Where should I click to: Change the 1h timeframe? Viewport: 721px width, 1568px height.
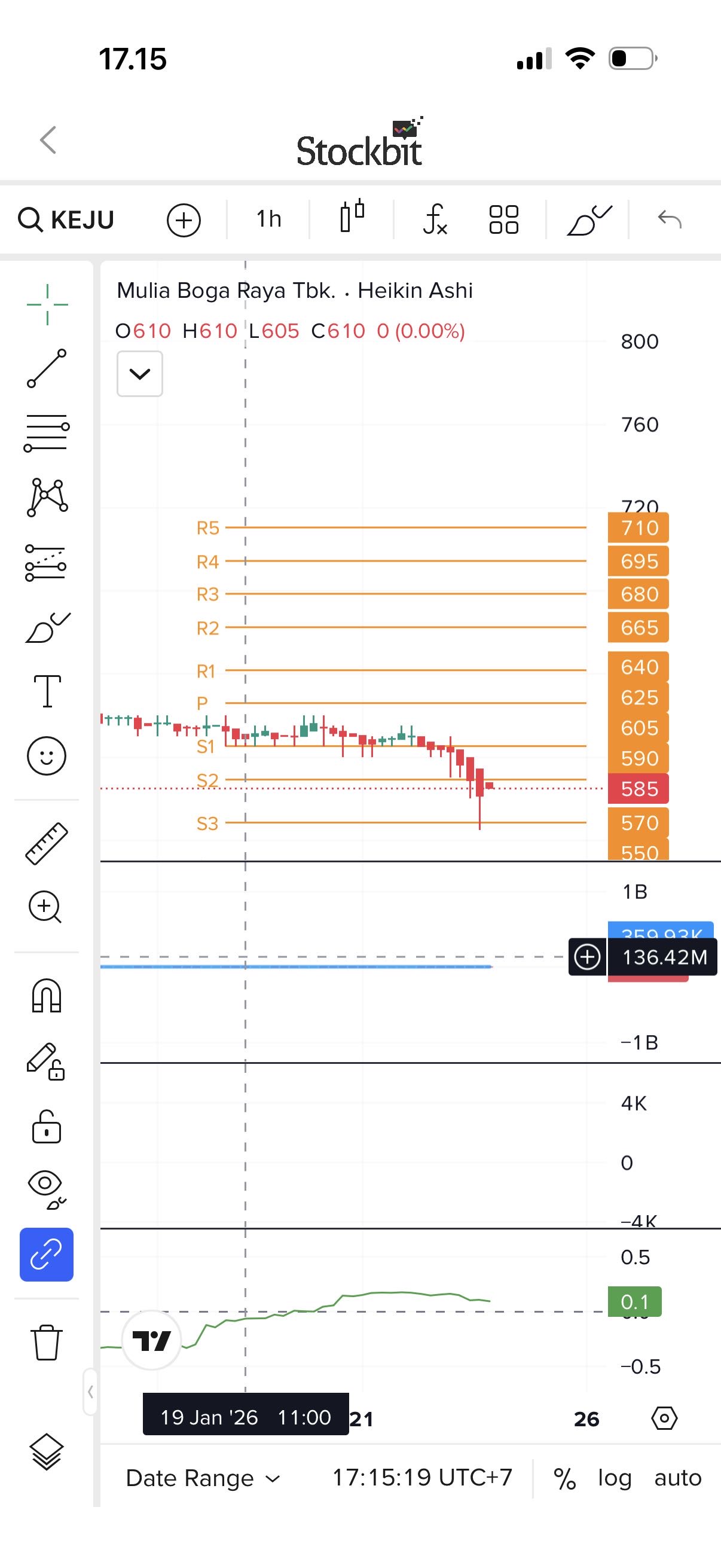(268, 219)
